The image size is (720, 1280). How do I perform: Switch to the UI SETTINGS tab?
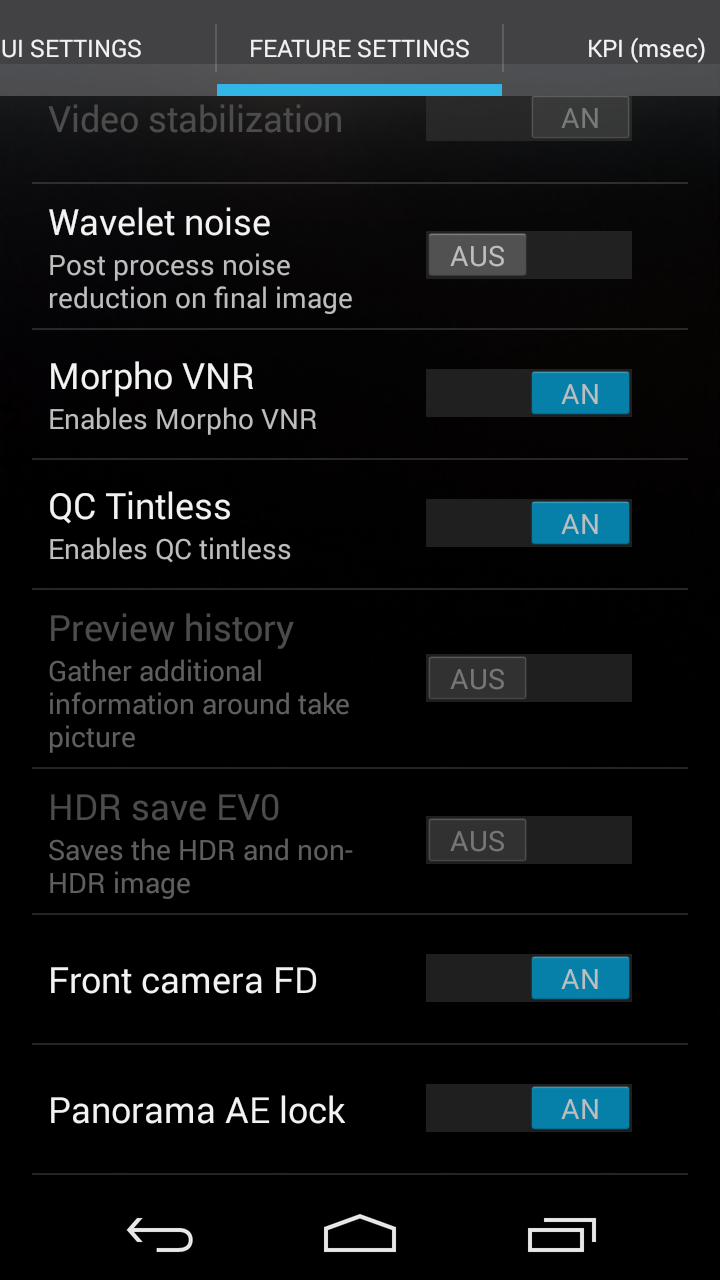[71, 48]
